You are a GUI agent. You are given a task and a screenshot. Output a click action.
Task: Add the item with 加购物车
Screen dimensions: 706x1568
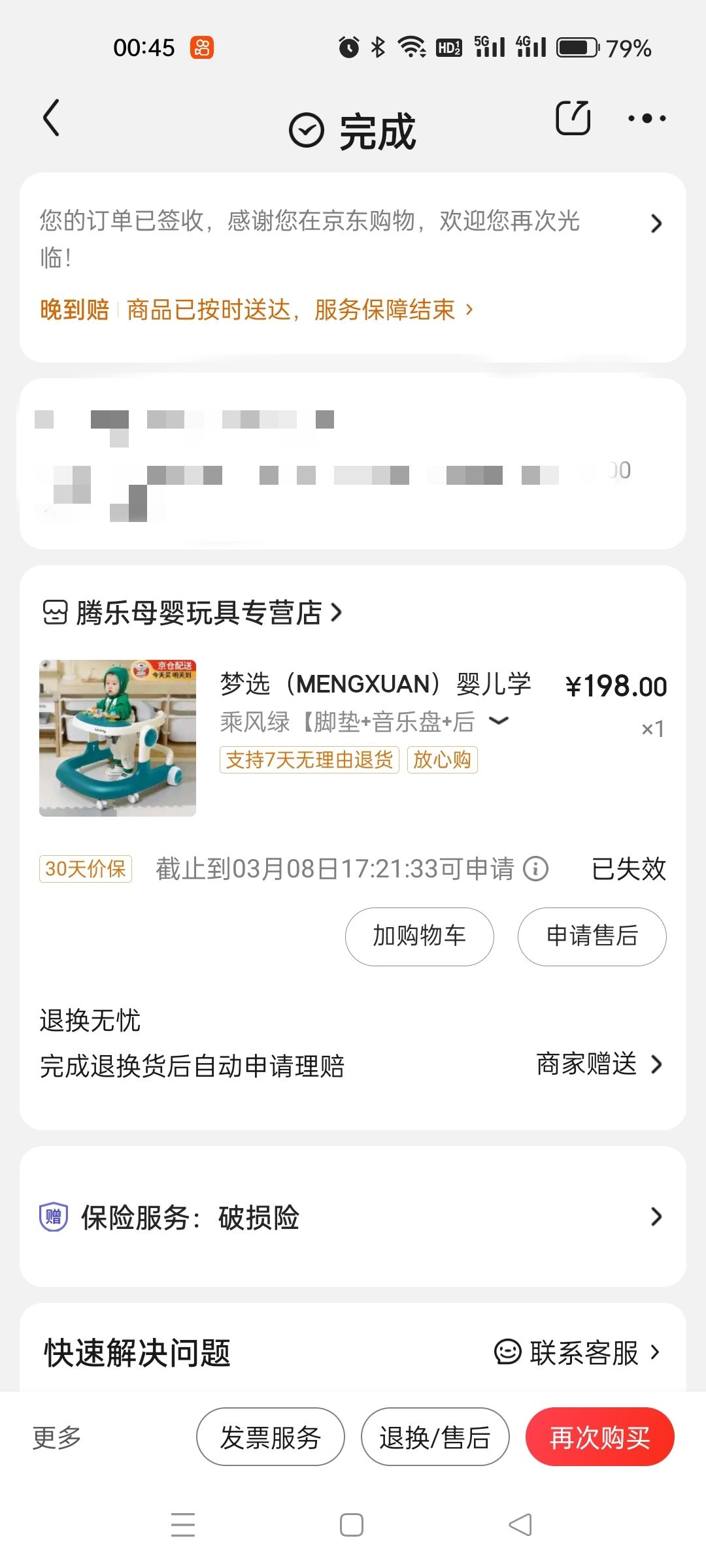pos(419,936)
